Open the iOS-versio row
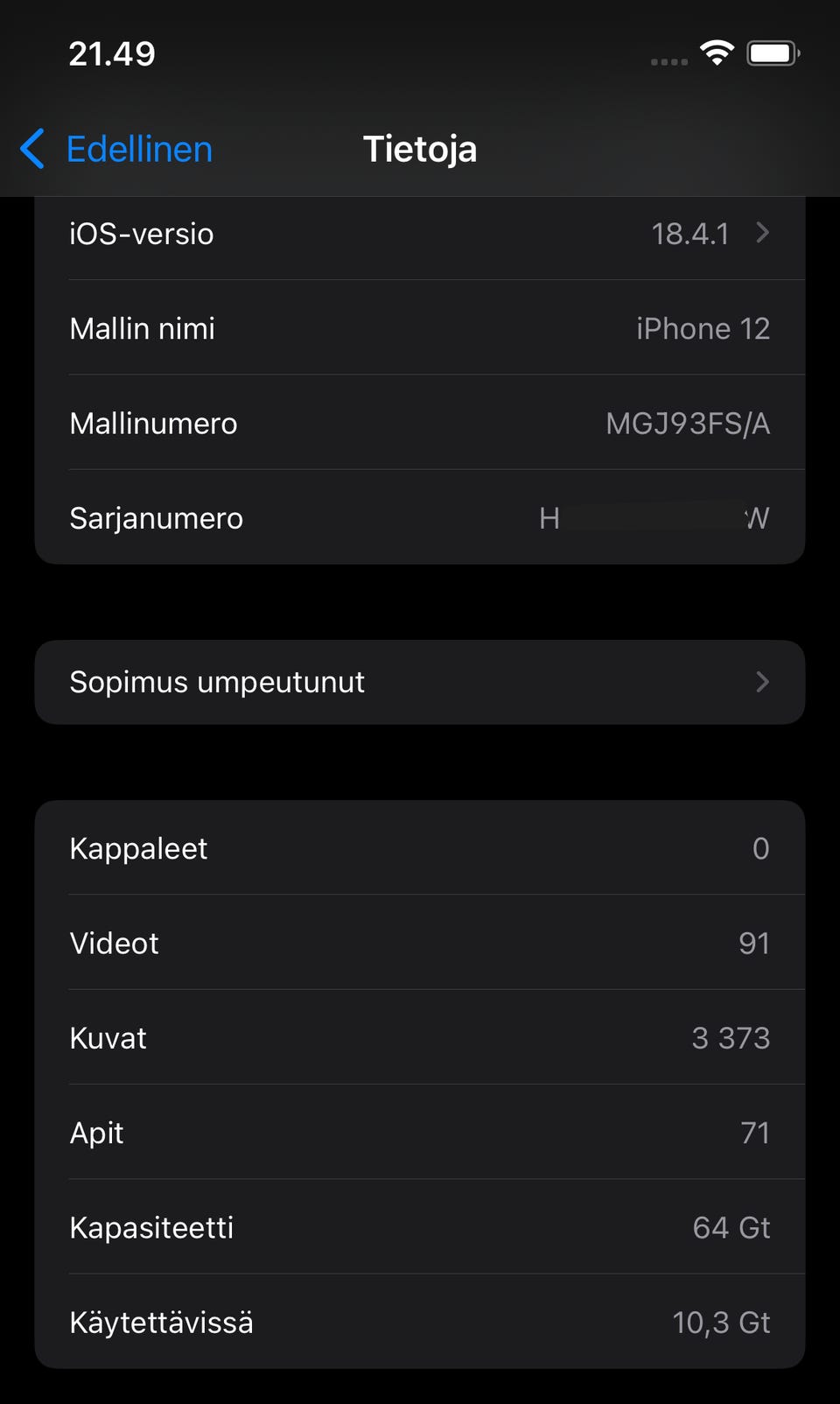840x1404 pixels. point(420,234)
